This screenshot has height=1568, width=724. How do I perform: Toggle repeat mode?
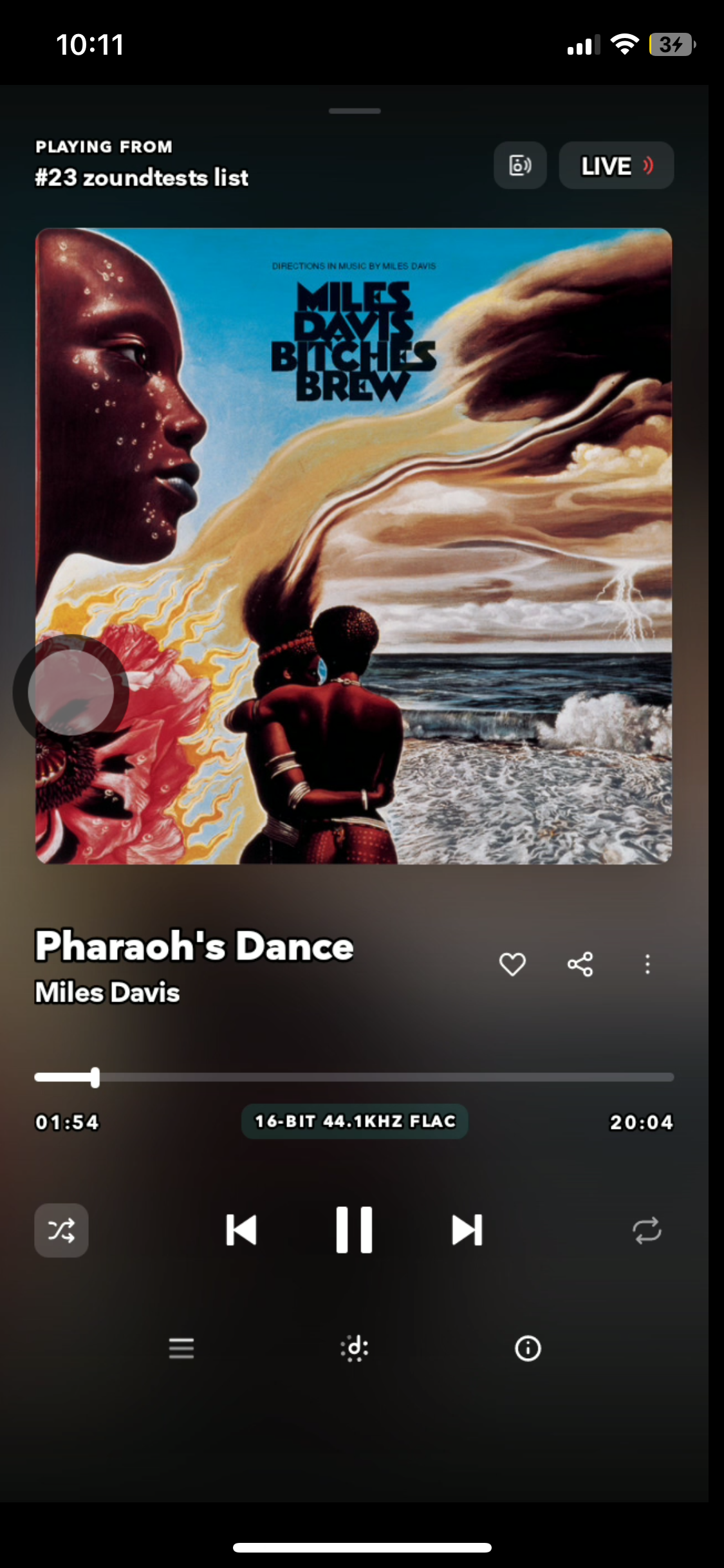coord(647,1230)
